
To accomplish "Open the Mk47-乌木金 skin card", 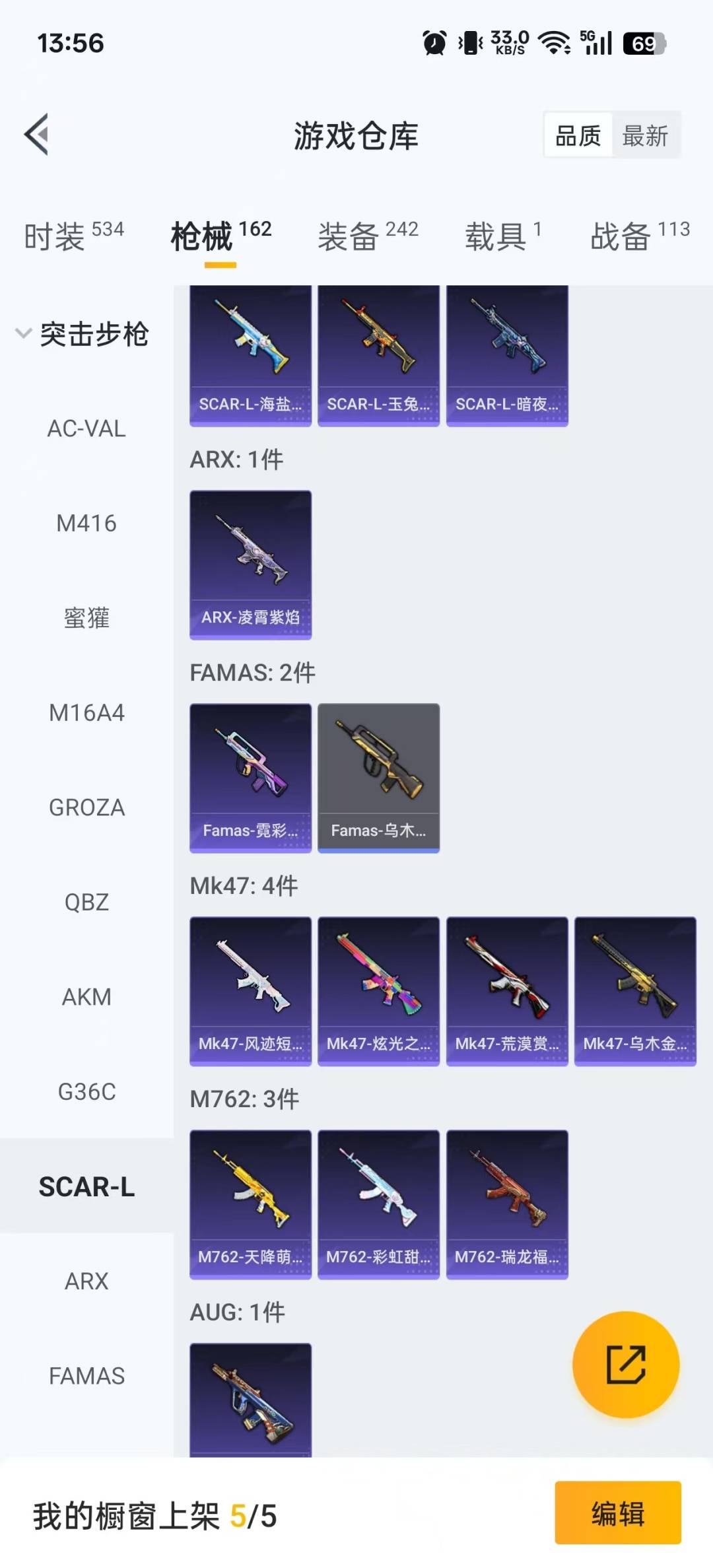I will (x=635, y=991).
